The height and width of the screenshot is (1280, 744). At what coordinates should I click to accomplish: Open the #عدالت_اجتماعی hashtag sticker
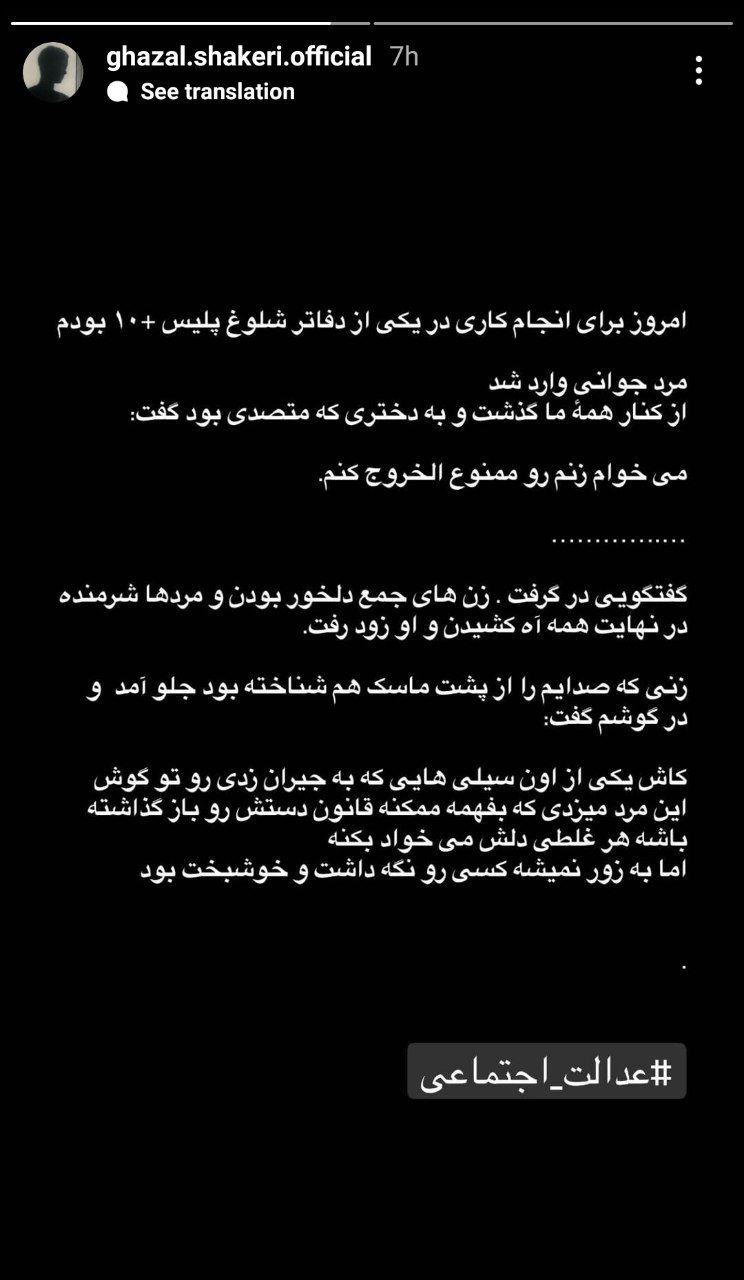pos(547,1071)
